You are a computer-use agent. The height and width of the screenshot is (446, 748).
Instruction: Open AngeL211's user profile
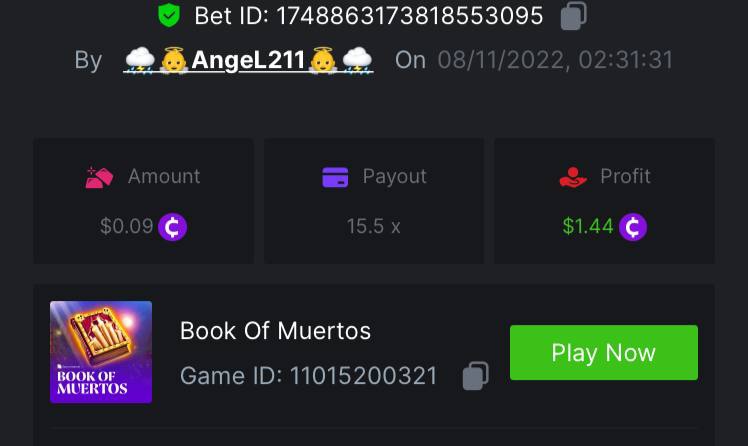click(x=248, y=60)
